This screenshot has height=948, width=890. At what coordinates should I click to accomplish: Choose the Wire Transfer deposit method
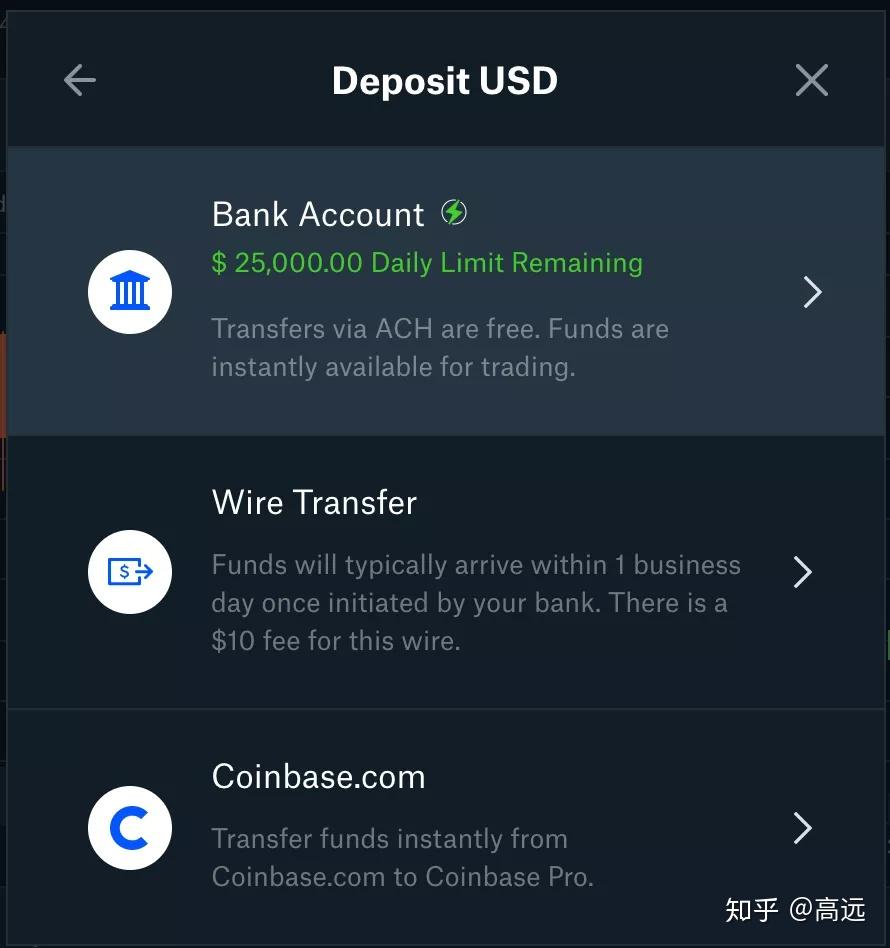445,571
